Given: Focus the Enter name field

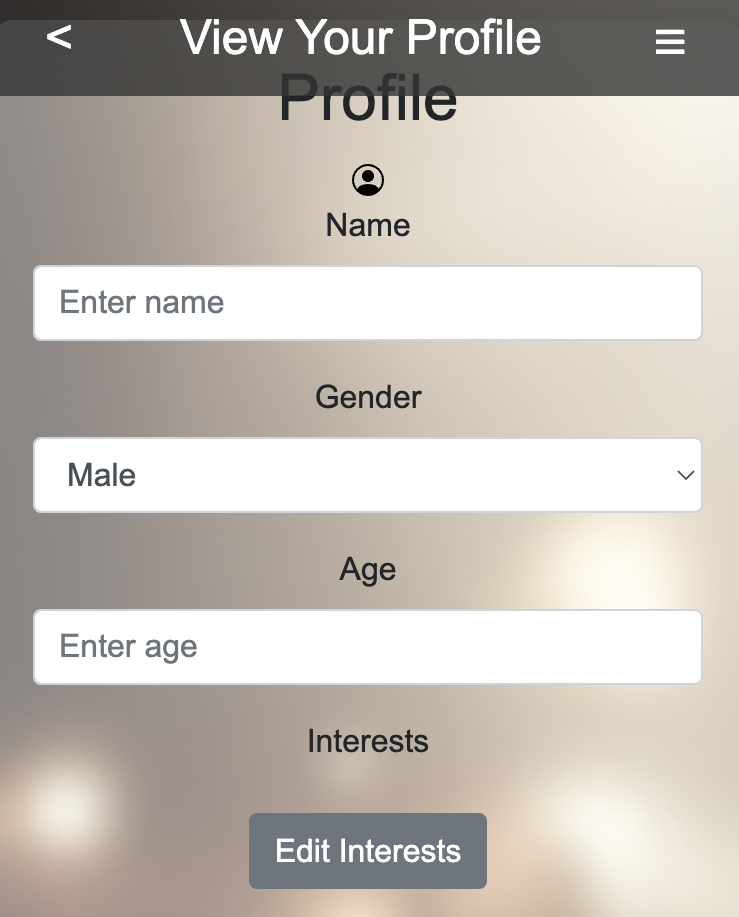Looking at the screenshot, I should pos(368,303).
